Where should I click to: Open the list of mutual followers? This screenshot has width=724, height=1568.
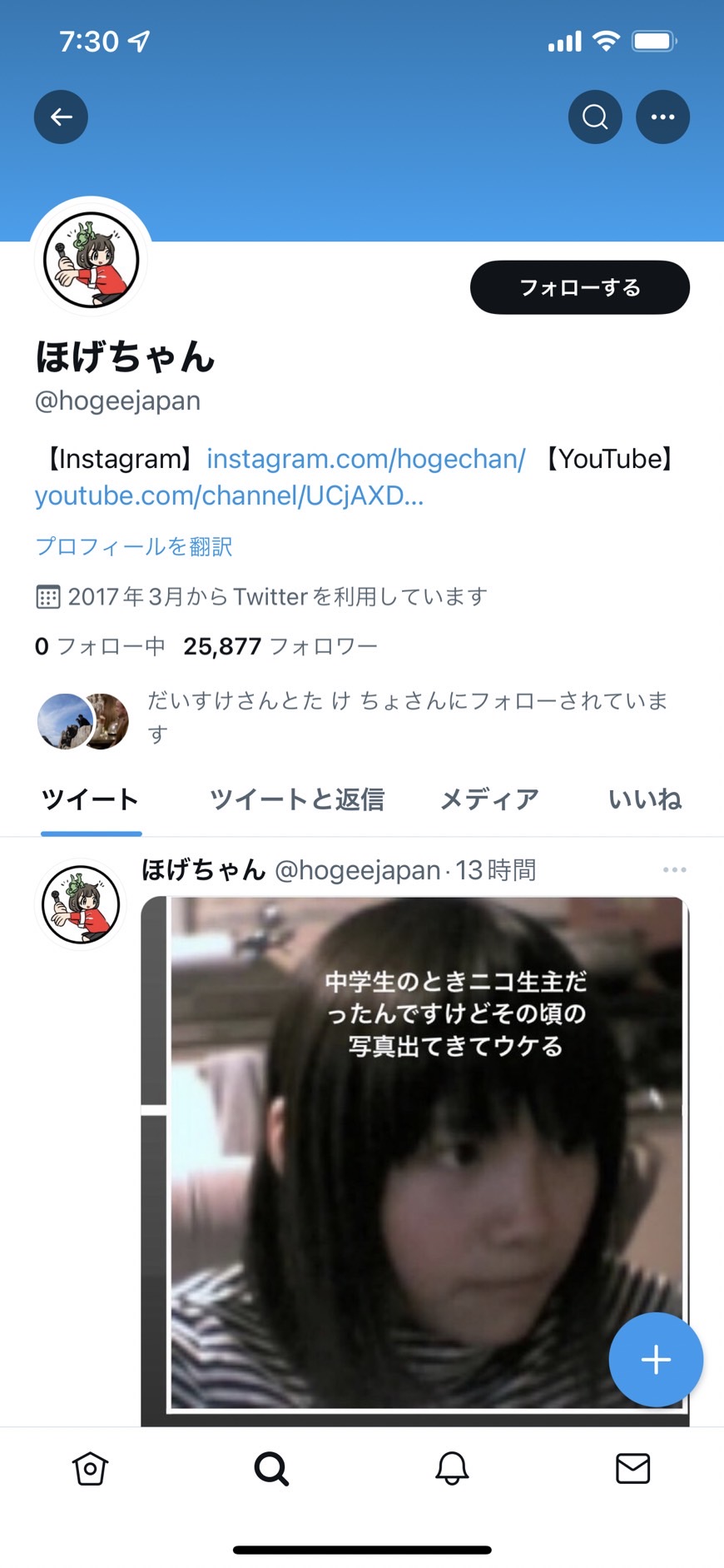pos(354,717)
